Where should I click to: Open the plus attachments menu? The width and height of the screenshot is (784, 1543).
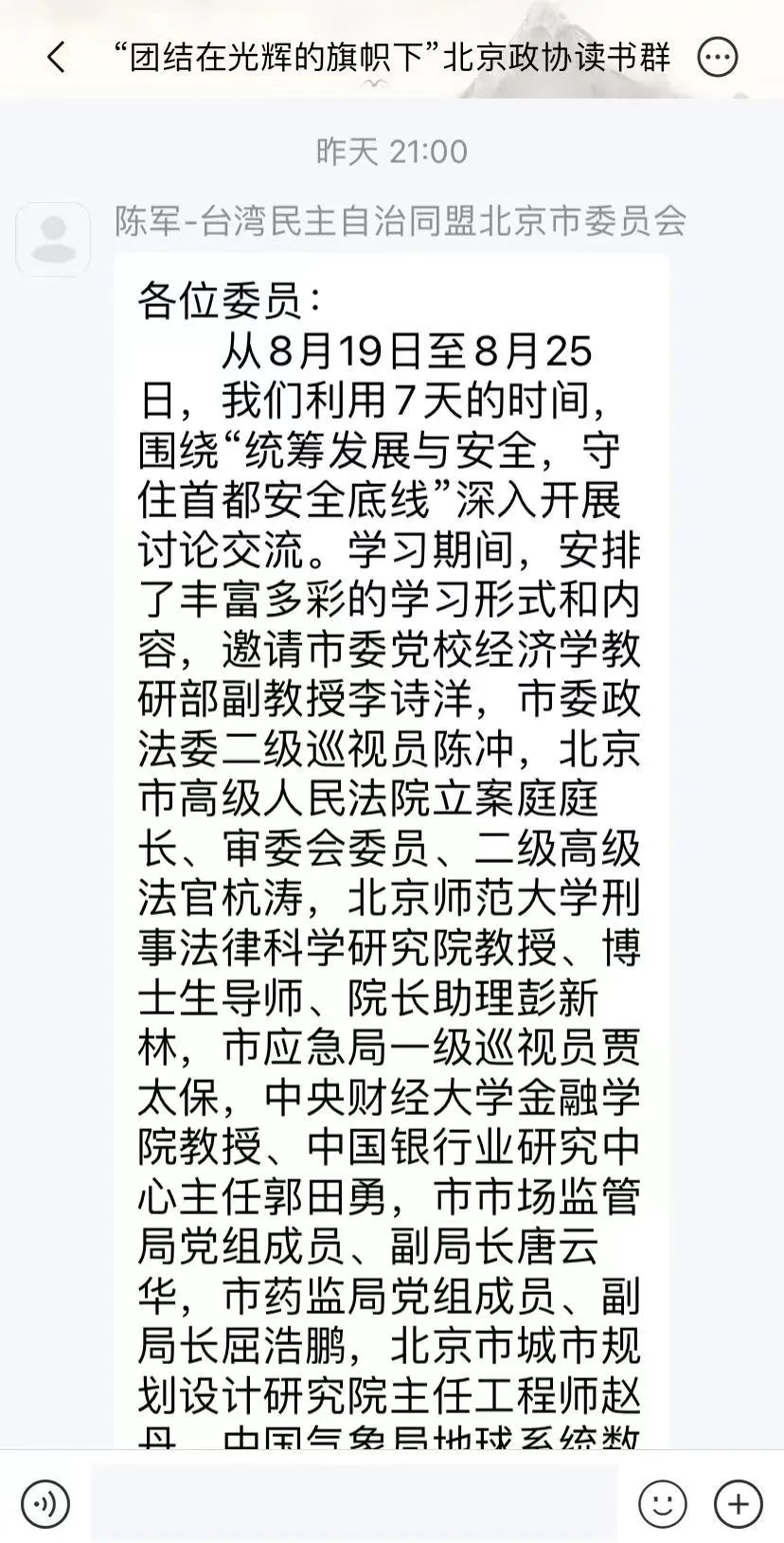click(739, 1503)
